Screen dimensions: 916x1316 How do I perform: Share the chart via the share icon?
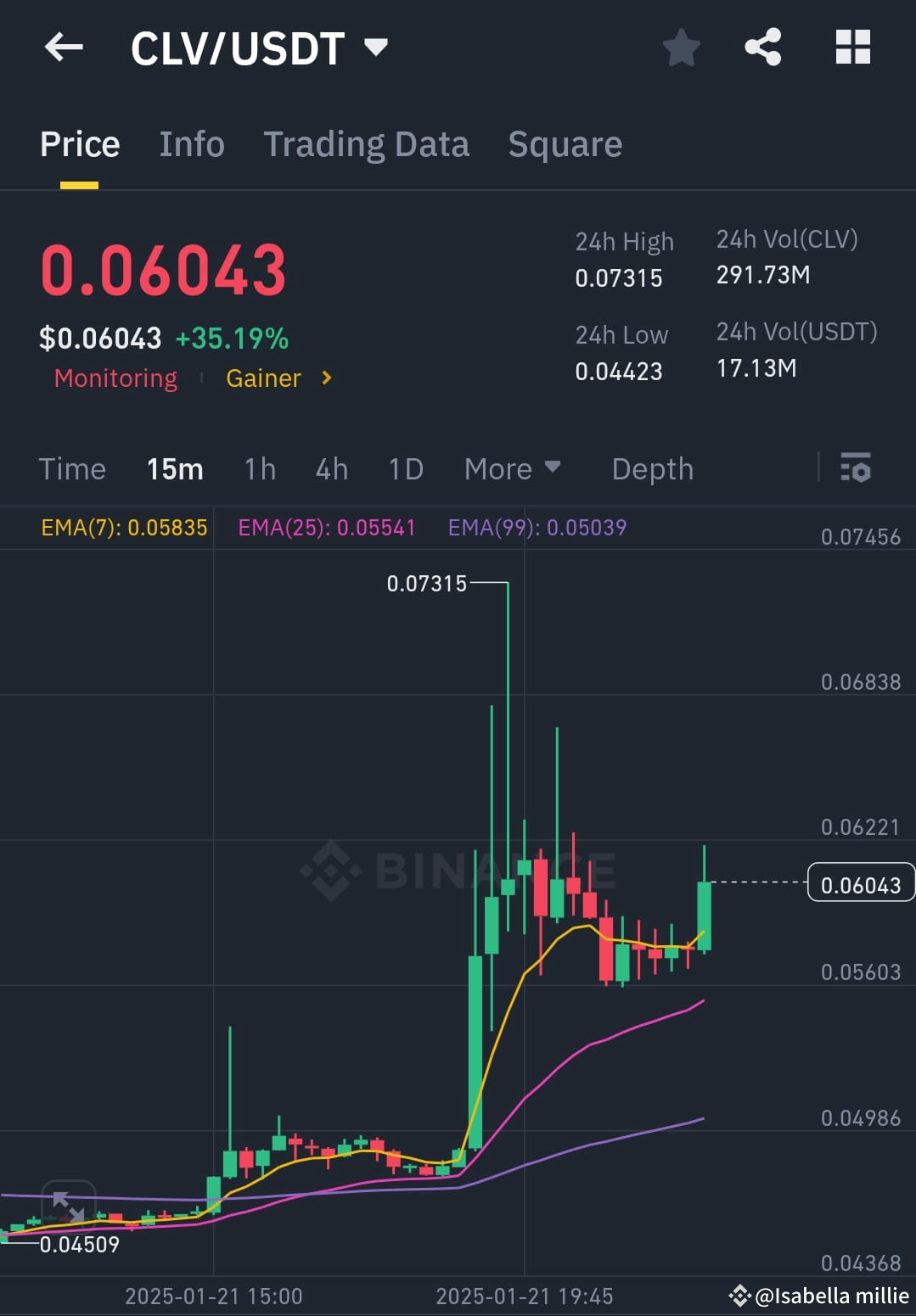pyautogui.click(x=763, y=48)
